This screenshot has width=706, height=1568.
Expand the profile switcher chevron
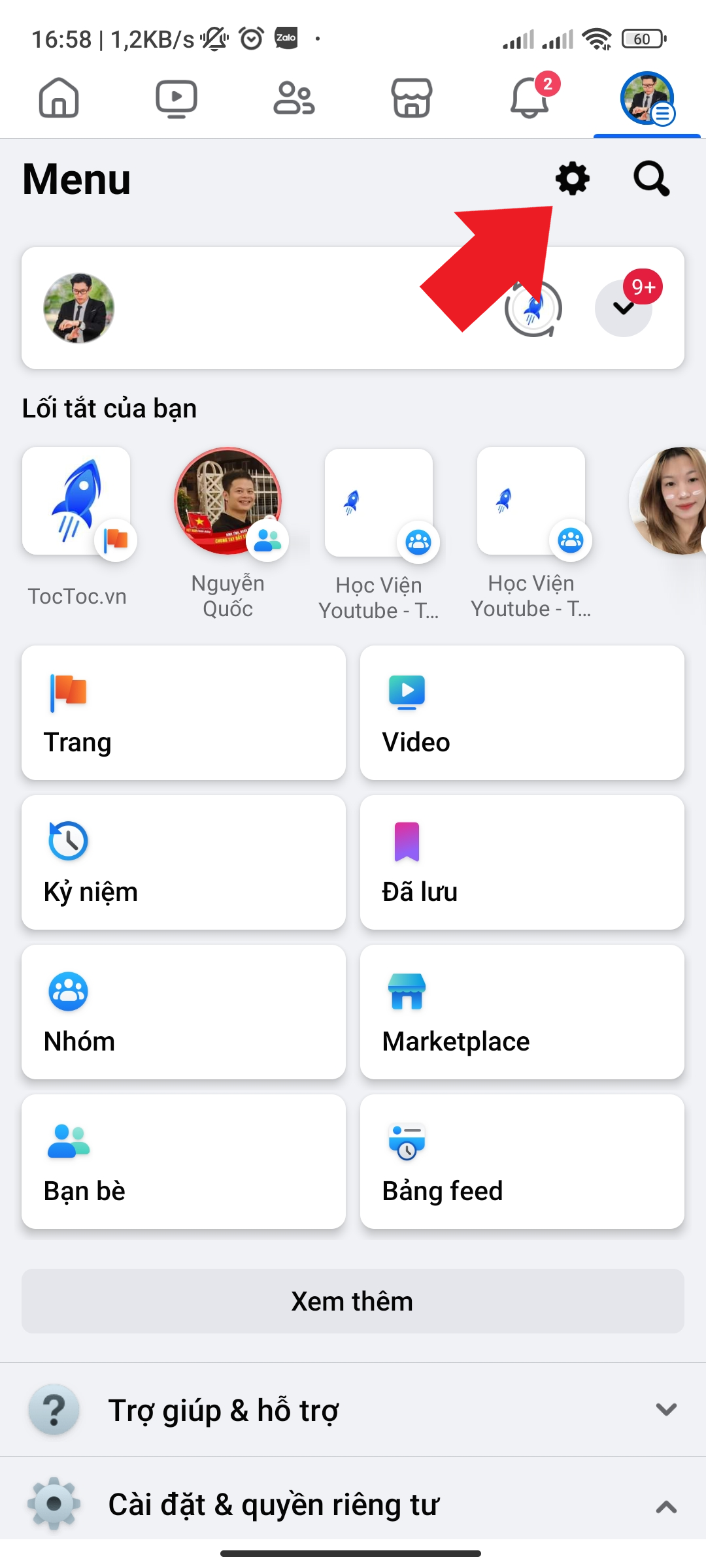click(x=624, y=308)
